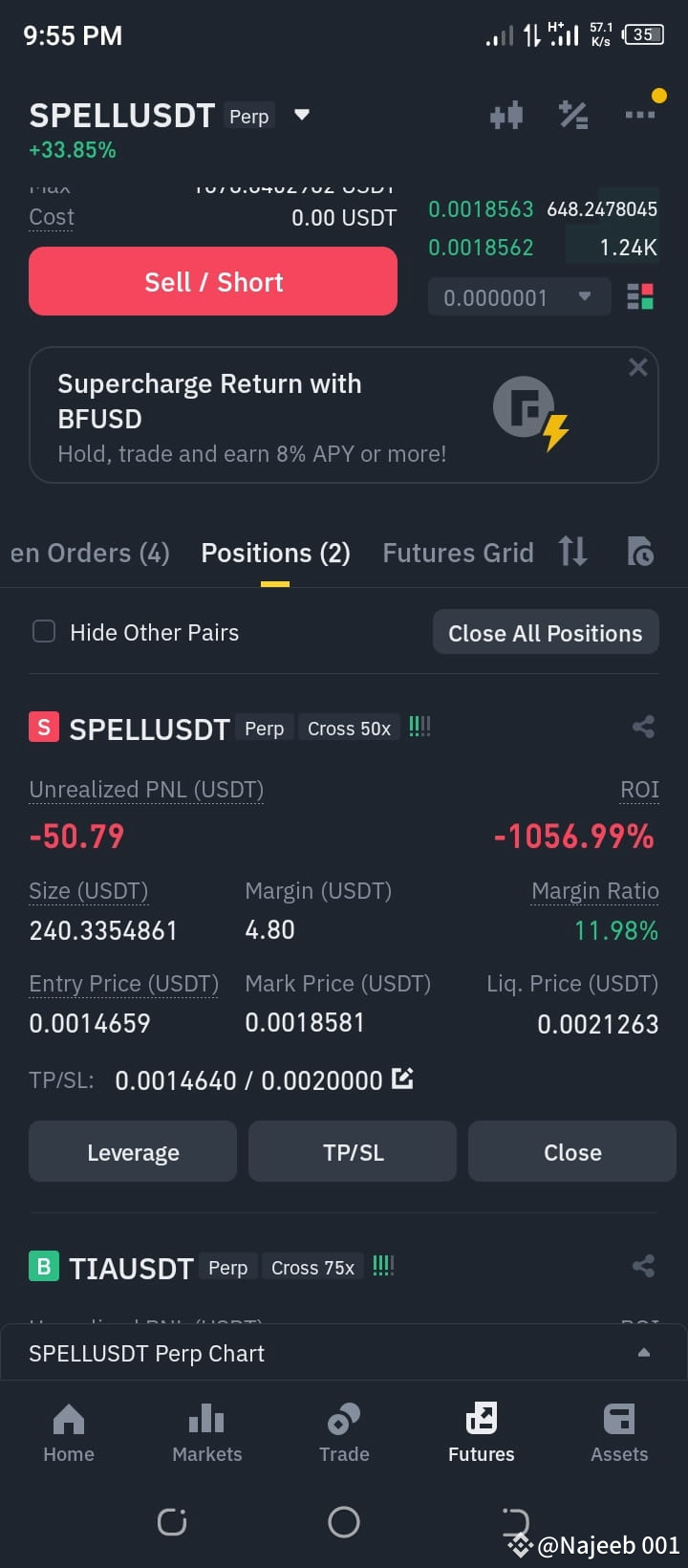The height and width of the screenshot is (1568, 688).
Task: Tap the Sell / Short button
Action: 212,281
